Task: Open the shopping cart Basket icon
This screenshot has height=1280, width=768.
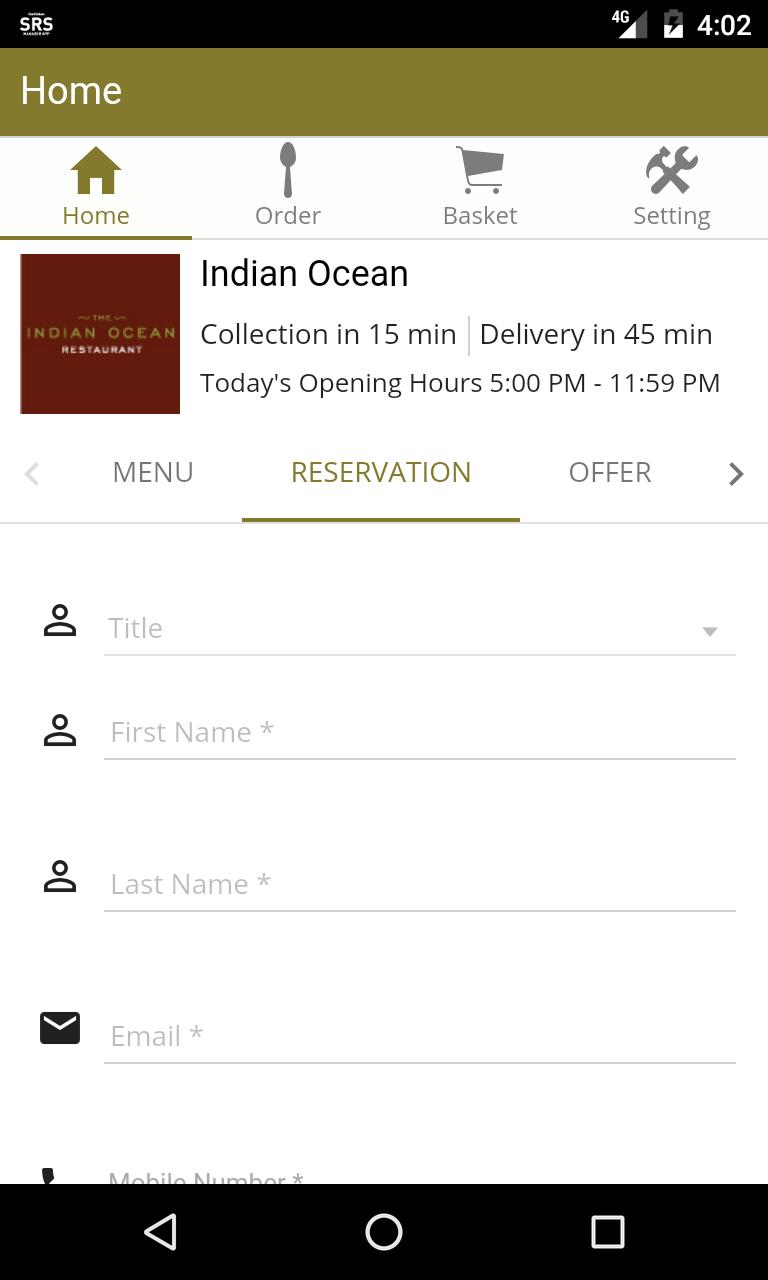Action: coord(479,170)
